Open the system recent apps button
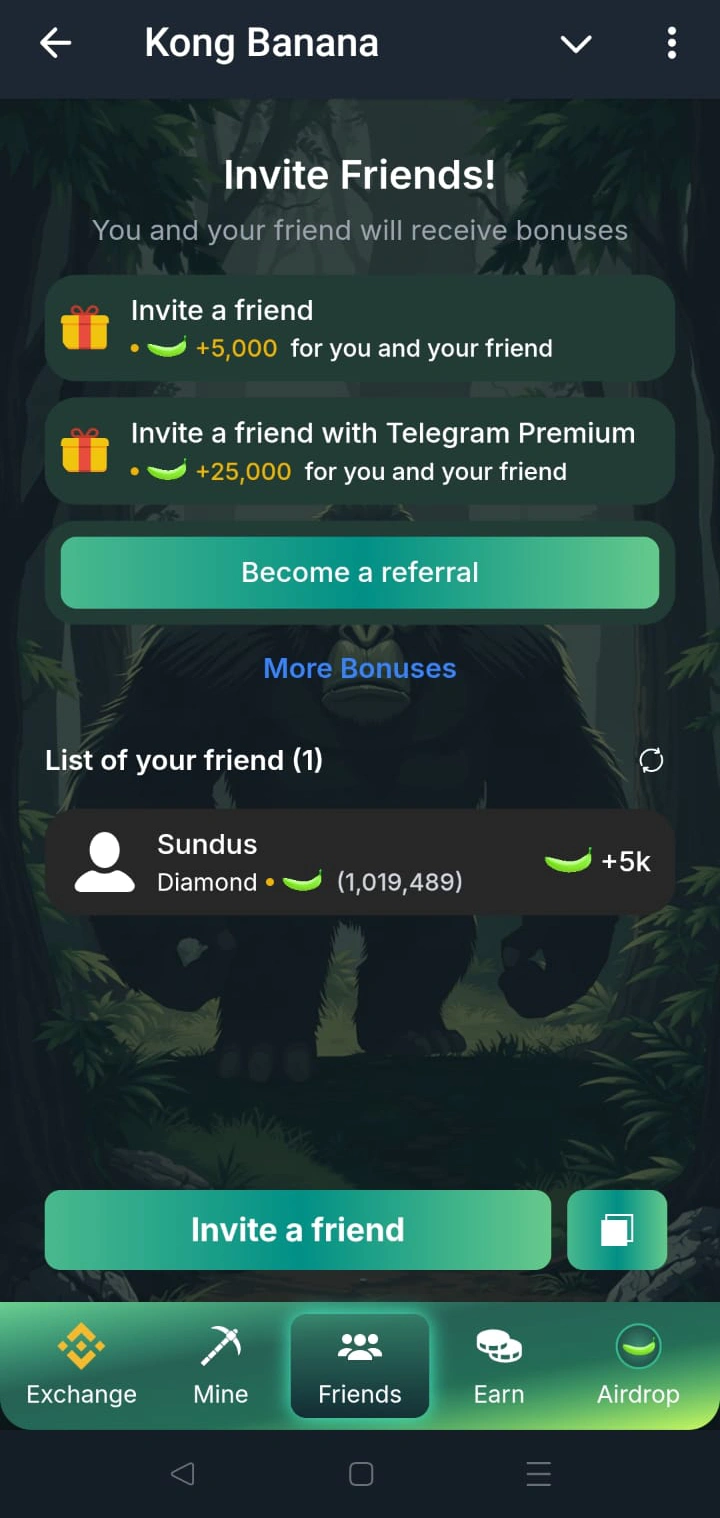 point(538,1473)
